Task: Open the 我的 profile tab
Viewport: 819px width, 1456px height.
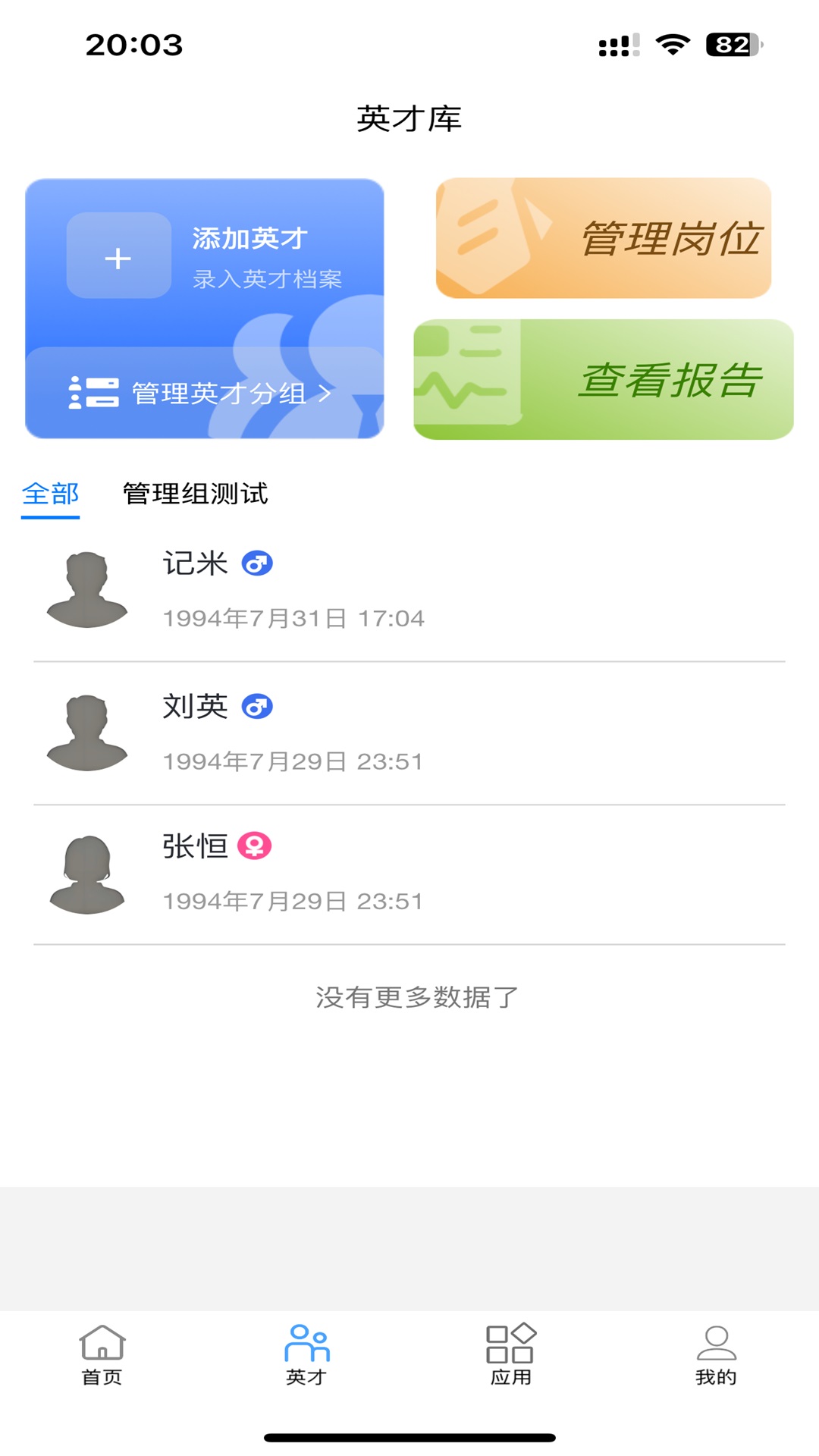Action: coord(716,1354)
